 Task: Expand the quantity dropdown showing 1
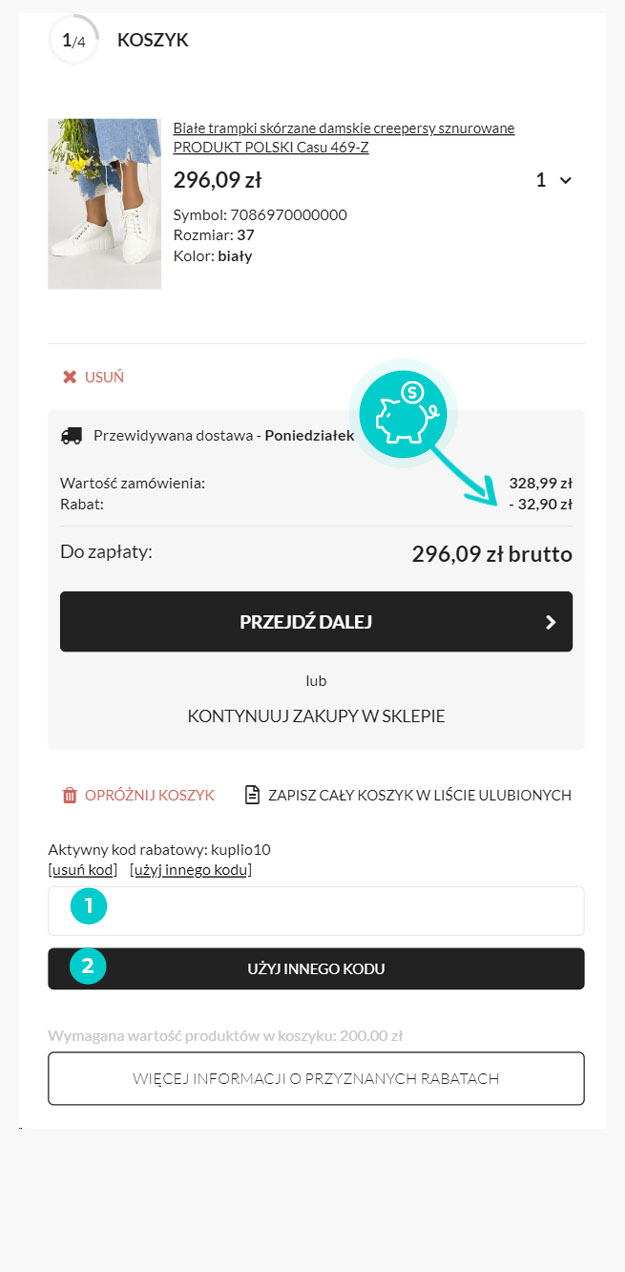point(553,180)
